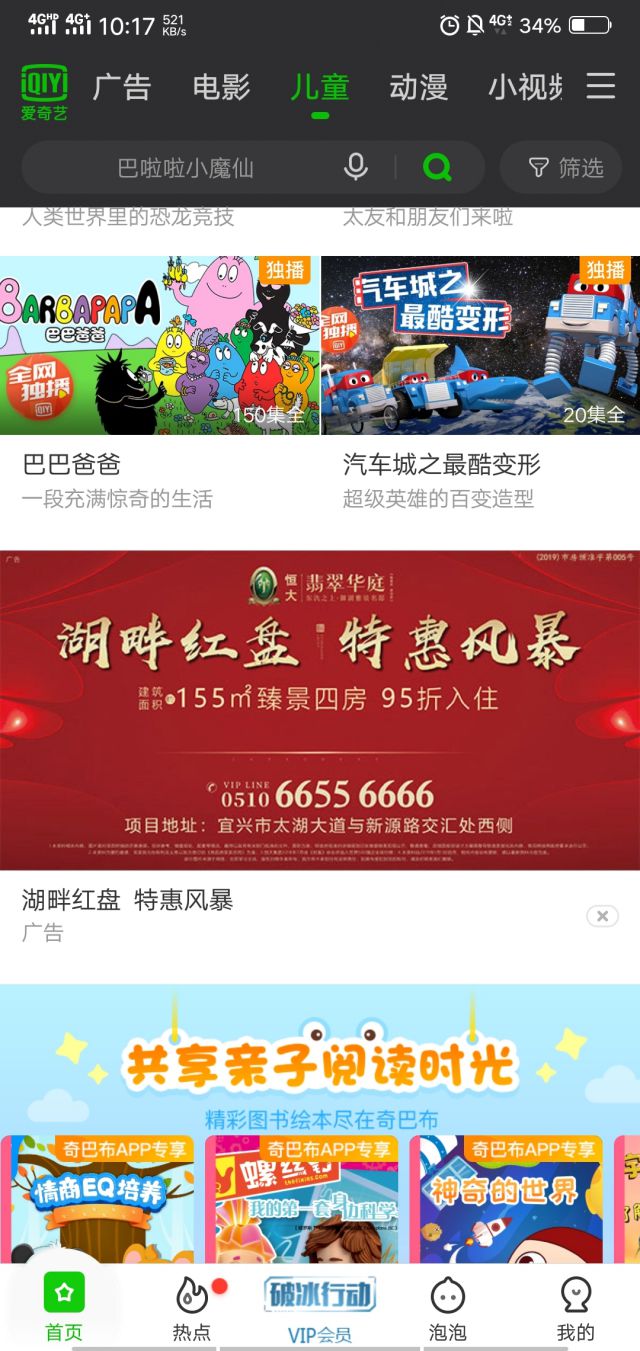640x1351 pixels.
Task: Go to the 首页 home tab
Action: coord(64,1306)
